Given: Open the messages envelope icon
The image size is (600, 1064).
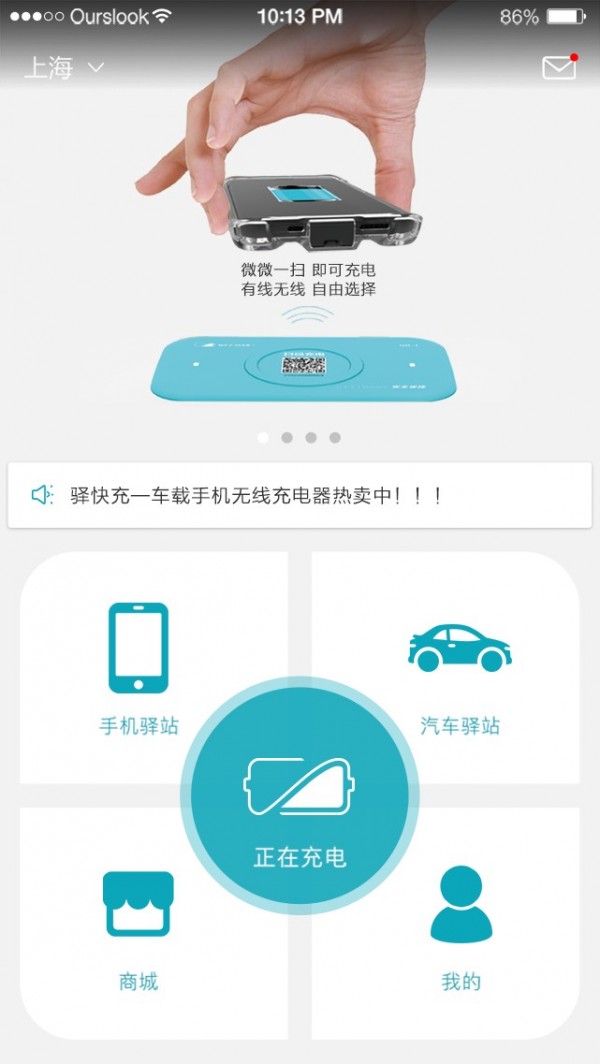Looking at the screenshot, I should pyautogui.click(x=559, y=67).
